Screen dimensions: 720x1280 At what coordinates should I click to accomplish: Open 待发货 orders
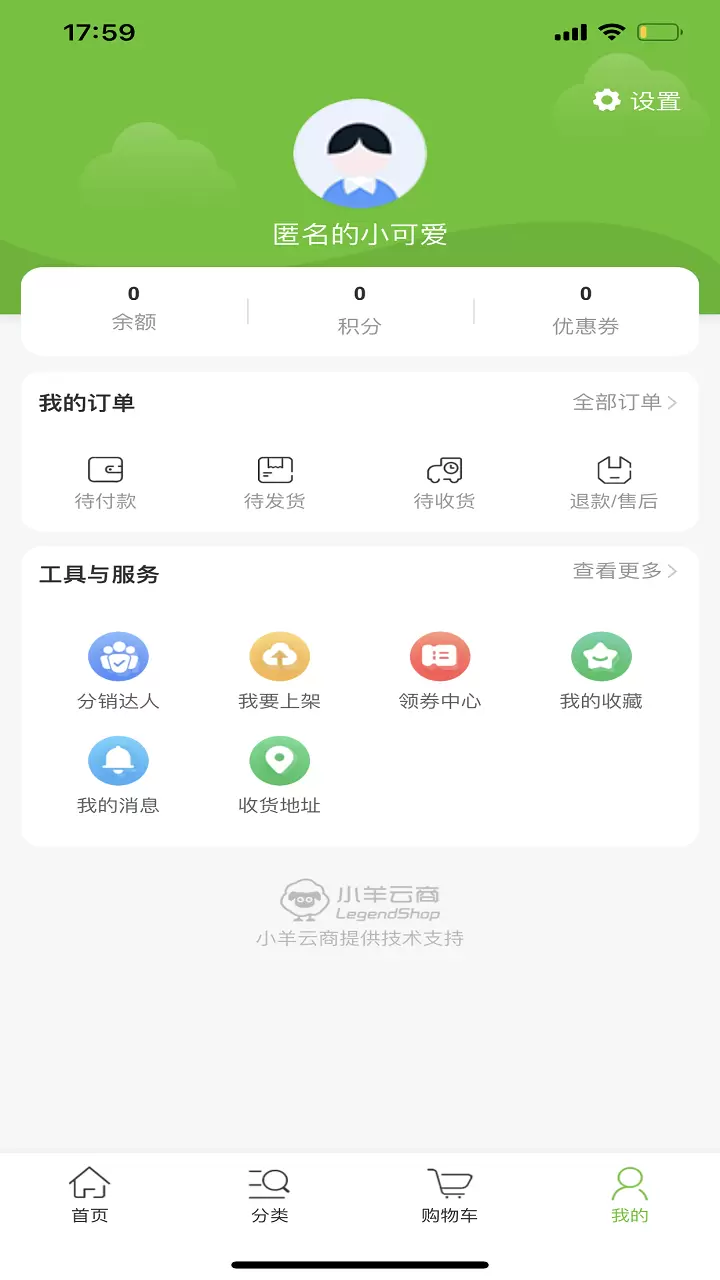275,483
